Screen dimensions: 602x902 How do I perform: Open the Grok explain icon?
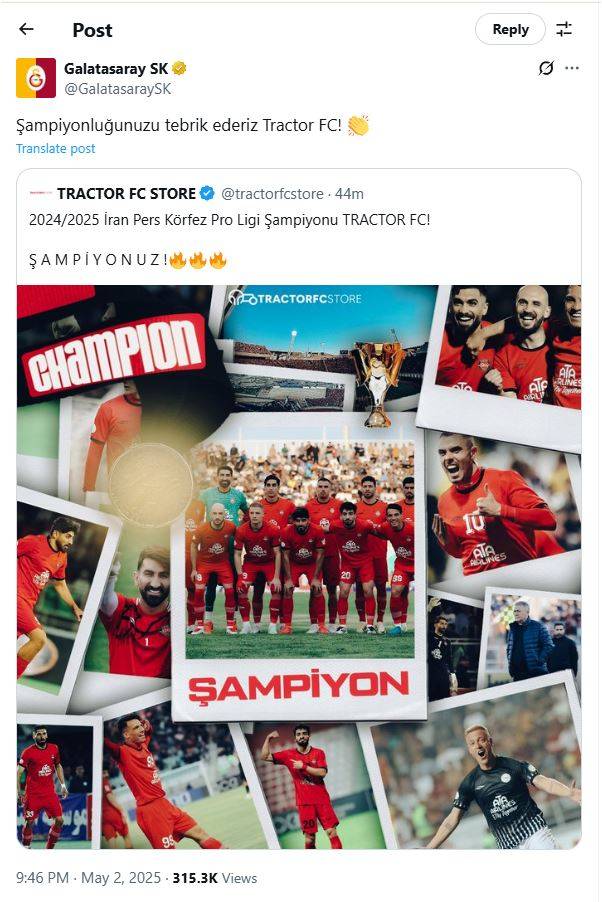(x=546, y=68)
